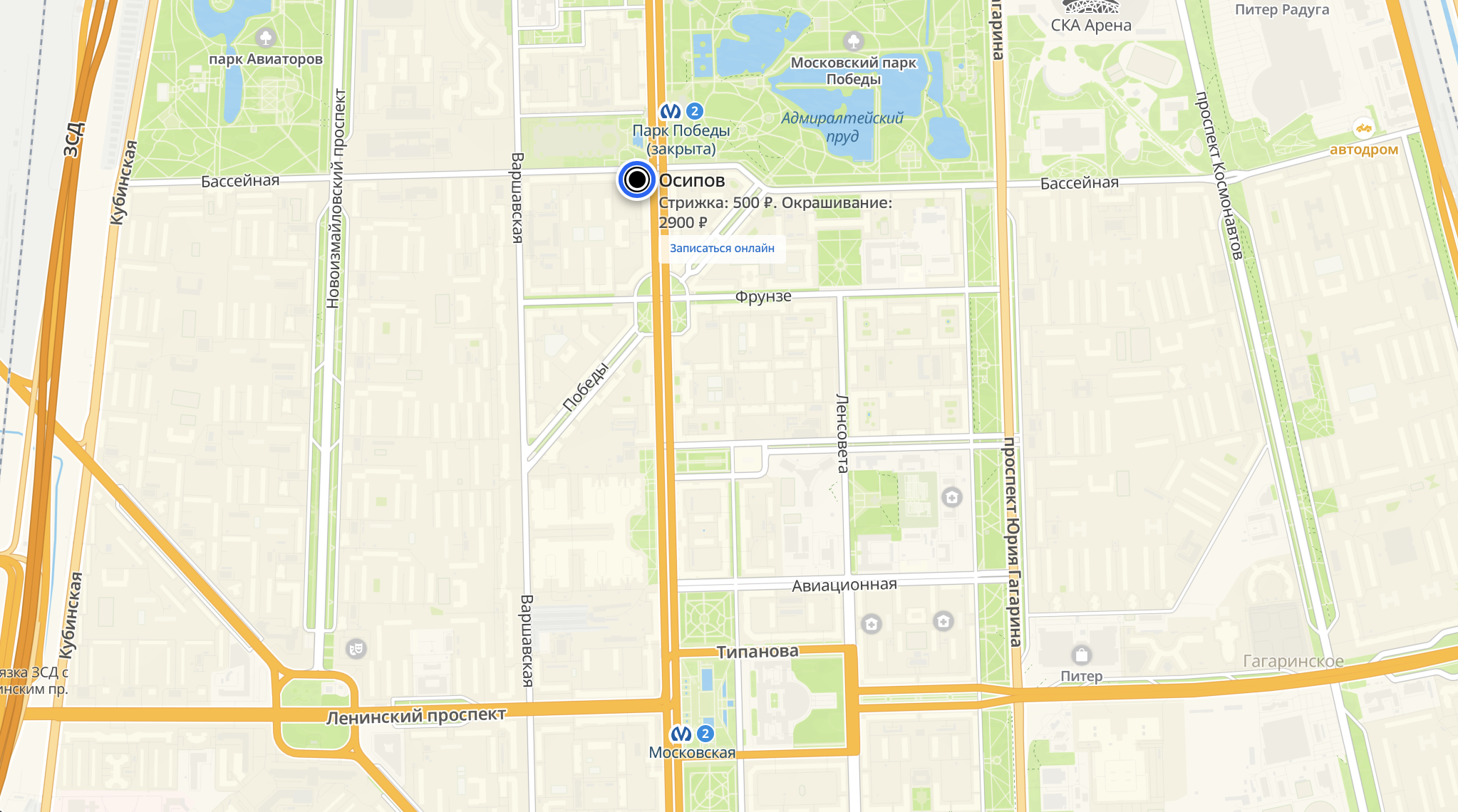Select СКА Арена on the map
The width and height of the screenshot is (1458, 812).
click(1090, 9)
